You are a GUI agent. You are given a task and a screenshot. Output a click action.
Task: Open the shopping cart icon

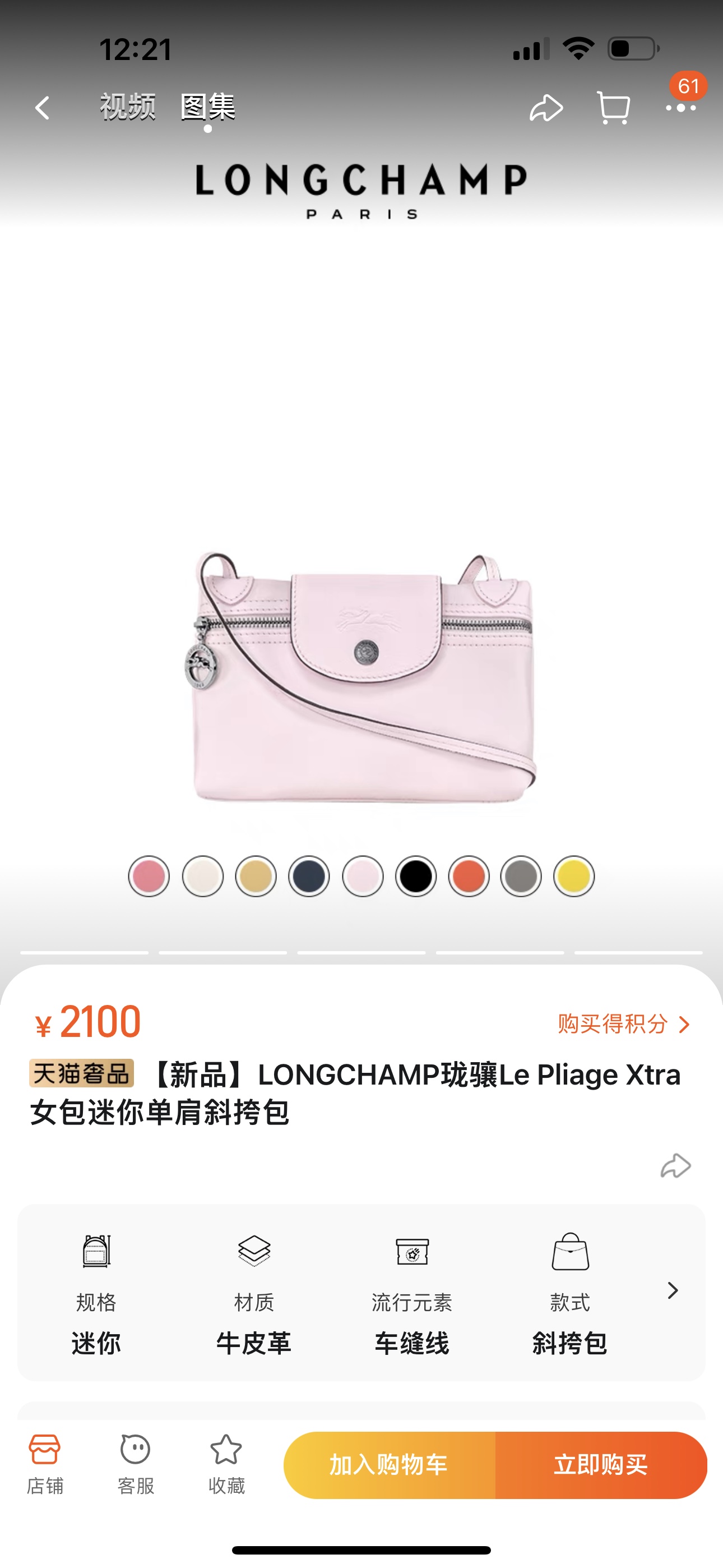[613, 108]
